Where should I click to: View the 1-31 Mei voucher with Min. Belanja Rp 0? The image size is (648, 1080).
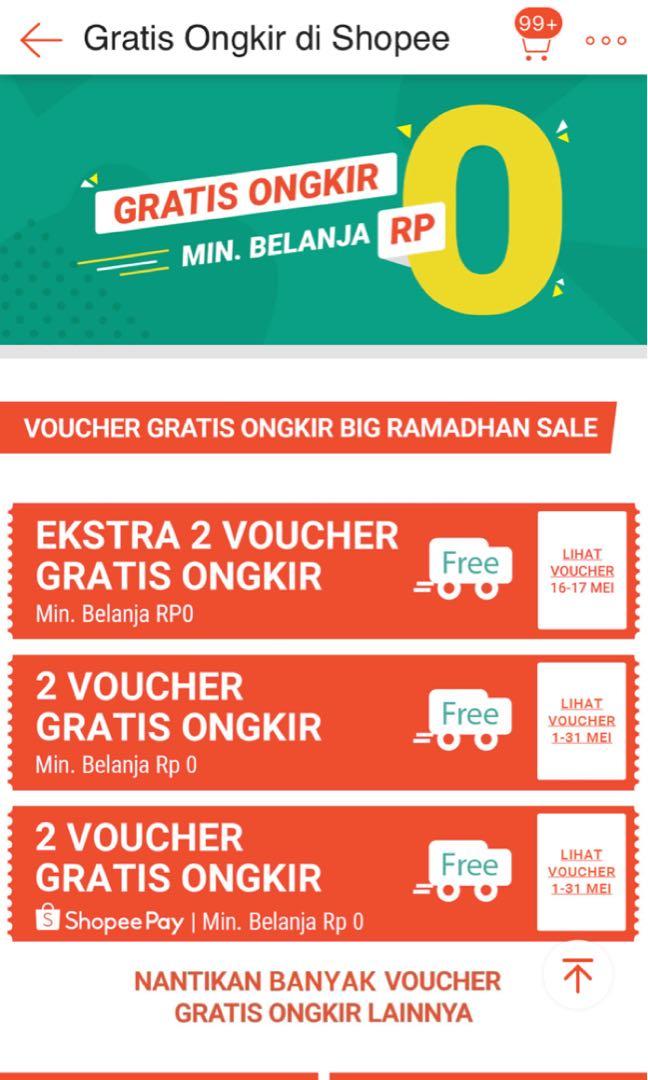click(x=581, y=720)
